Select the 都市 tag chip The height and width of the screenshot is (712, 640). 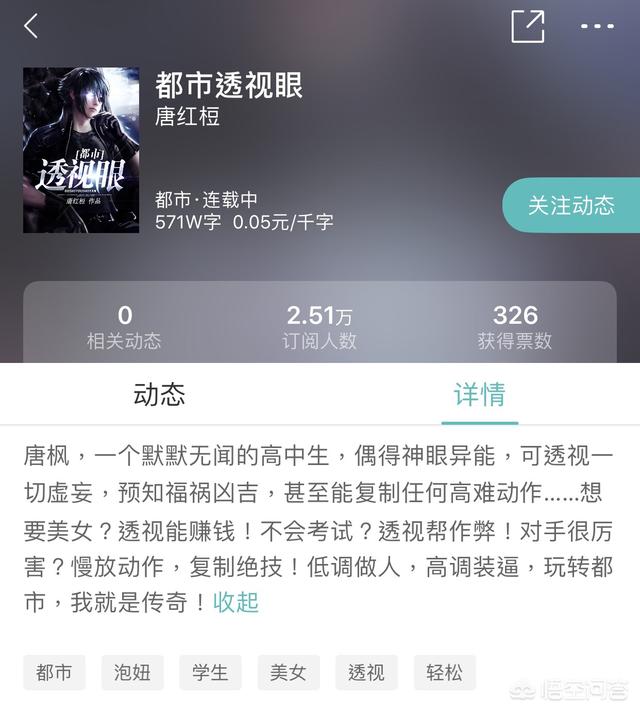coord(54,673)
